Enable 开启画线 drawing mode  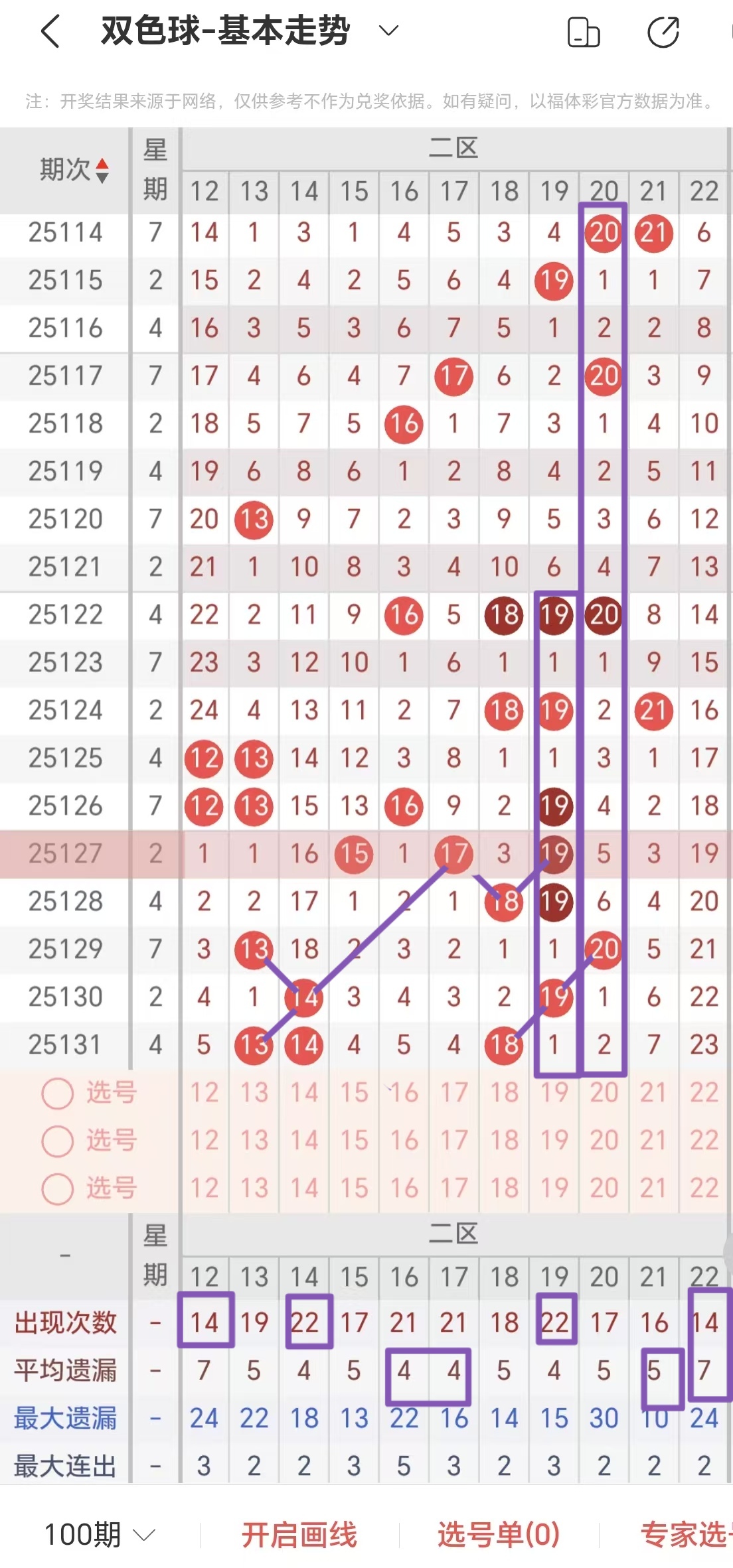[300, 1533]
